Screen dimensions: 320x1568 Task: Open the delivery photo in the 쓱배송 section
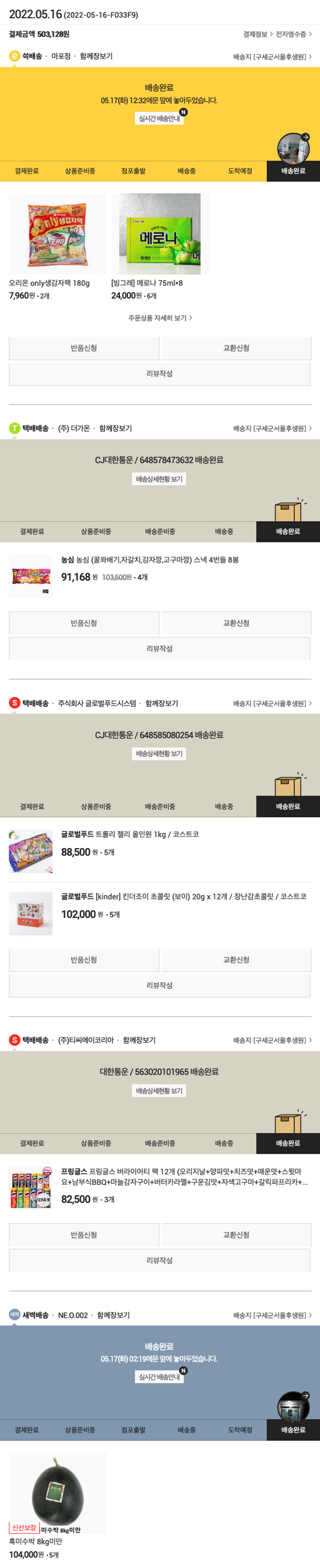coord(293,148)
